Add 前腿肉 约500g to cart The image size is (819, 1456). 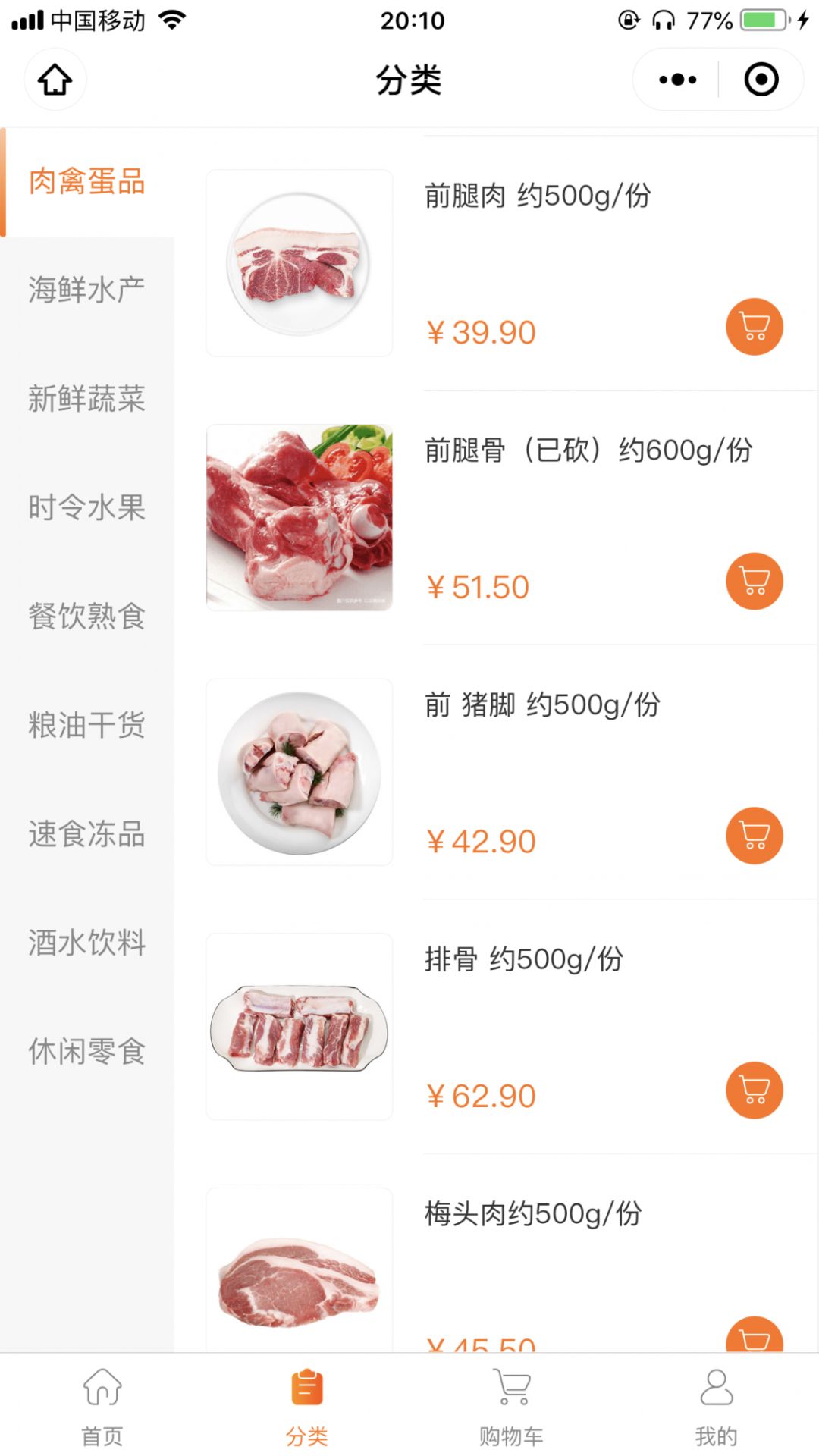click(x=754, y=327)
